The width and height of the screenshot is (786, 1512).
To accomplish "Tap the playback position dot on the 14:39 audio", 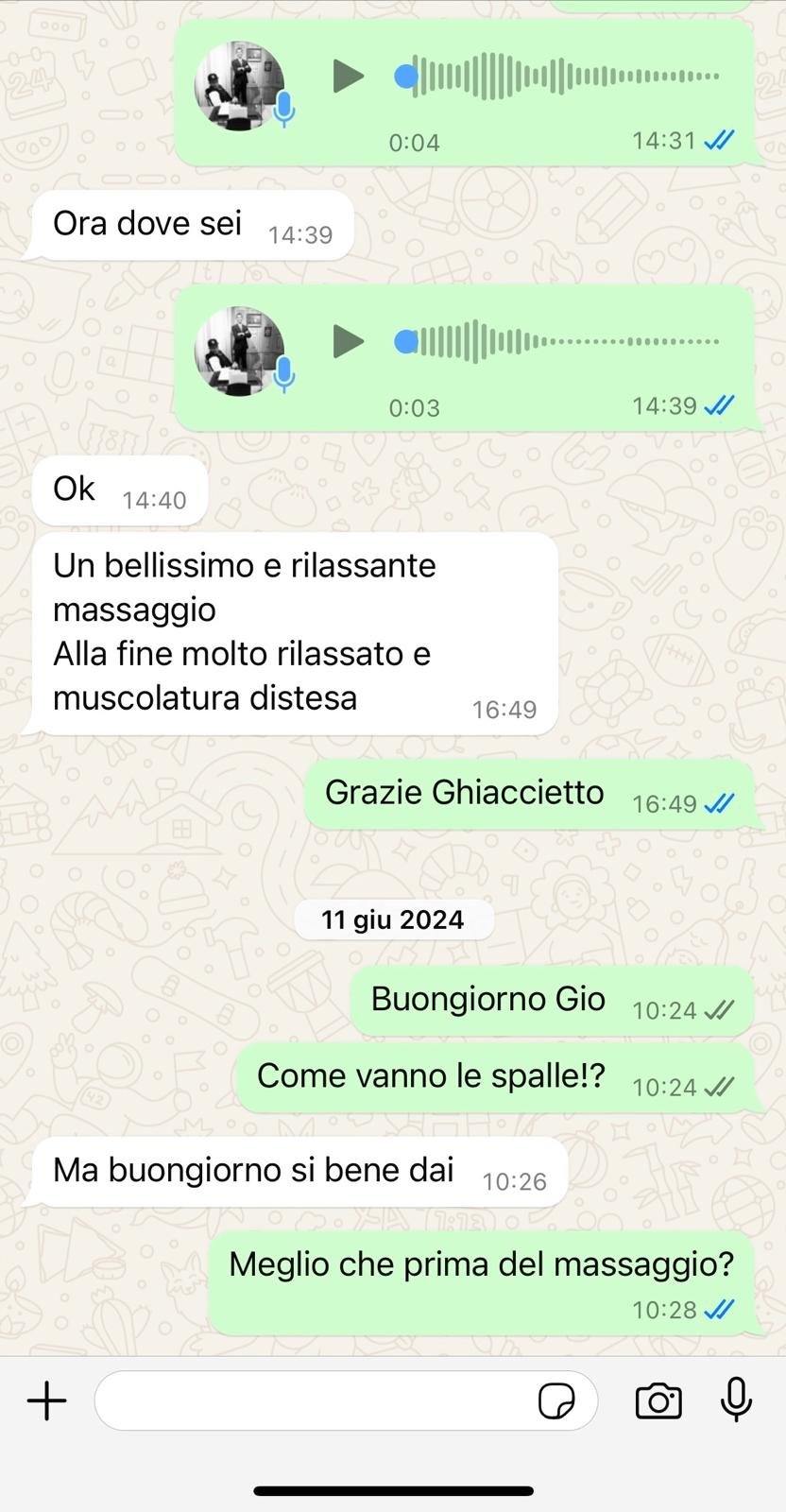I will click(406, 342).
